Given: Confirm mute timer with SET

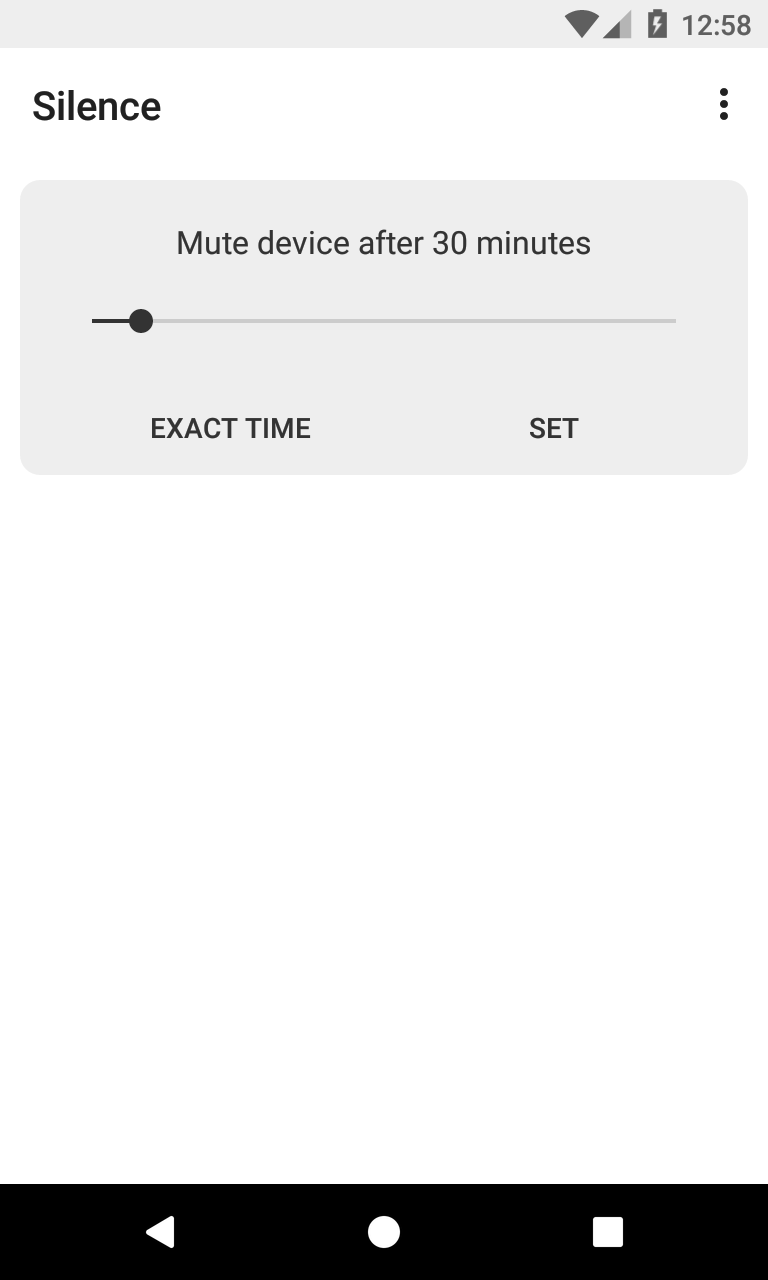Looking at the screenshot, I should [x=553, y=428].
